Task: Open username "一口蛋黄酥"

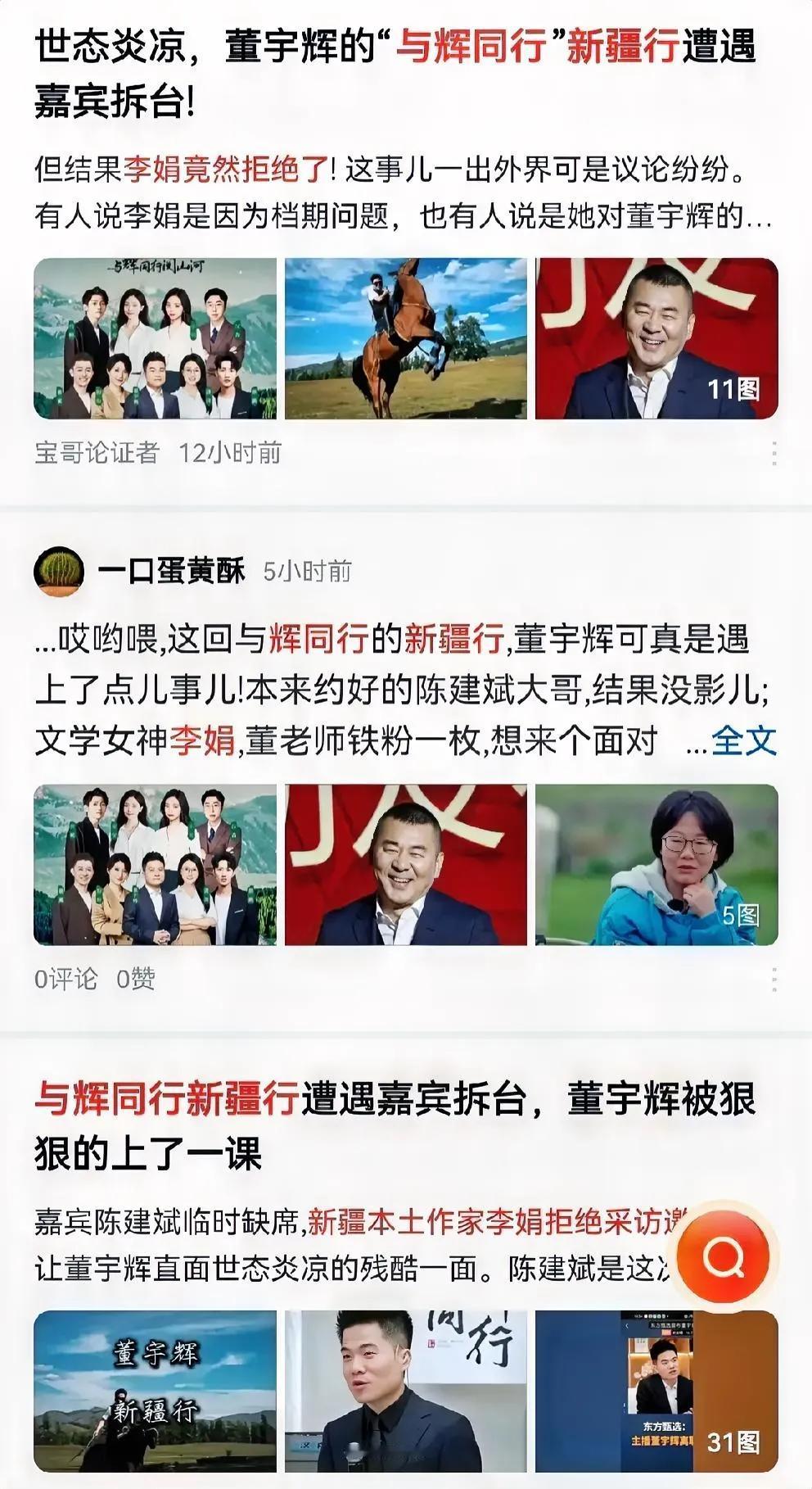Action: click(x=170, y=571)
